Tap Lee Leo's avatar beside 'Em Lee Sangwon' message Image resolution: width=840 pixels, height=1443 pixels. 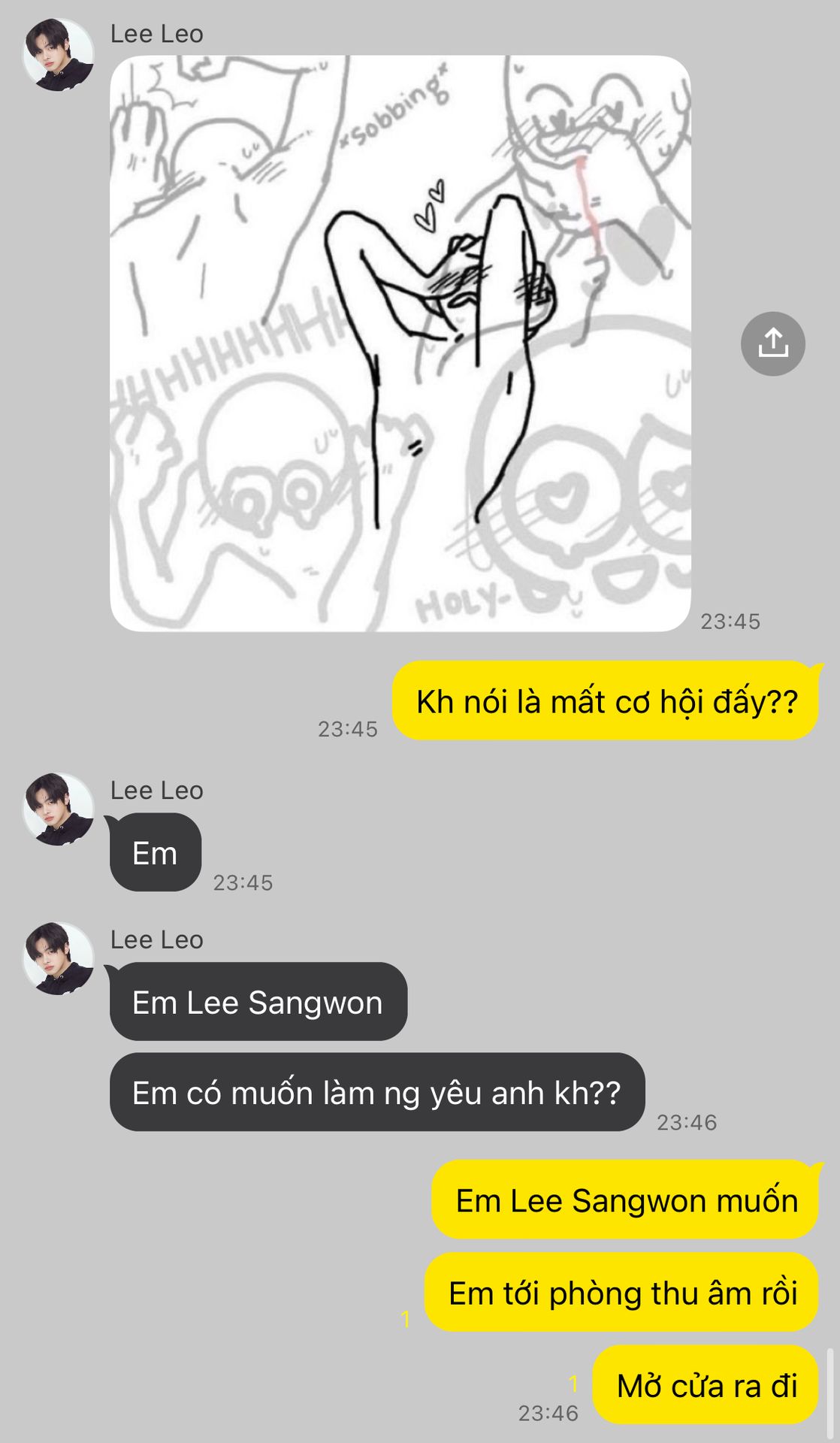click(59, 959)
